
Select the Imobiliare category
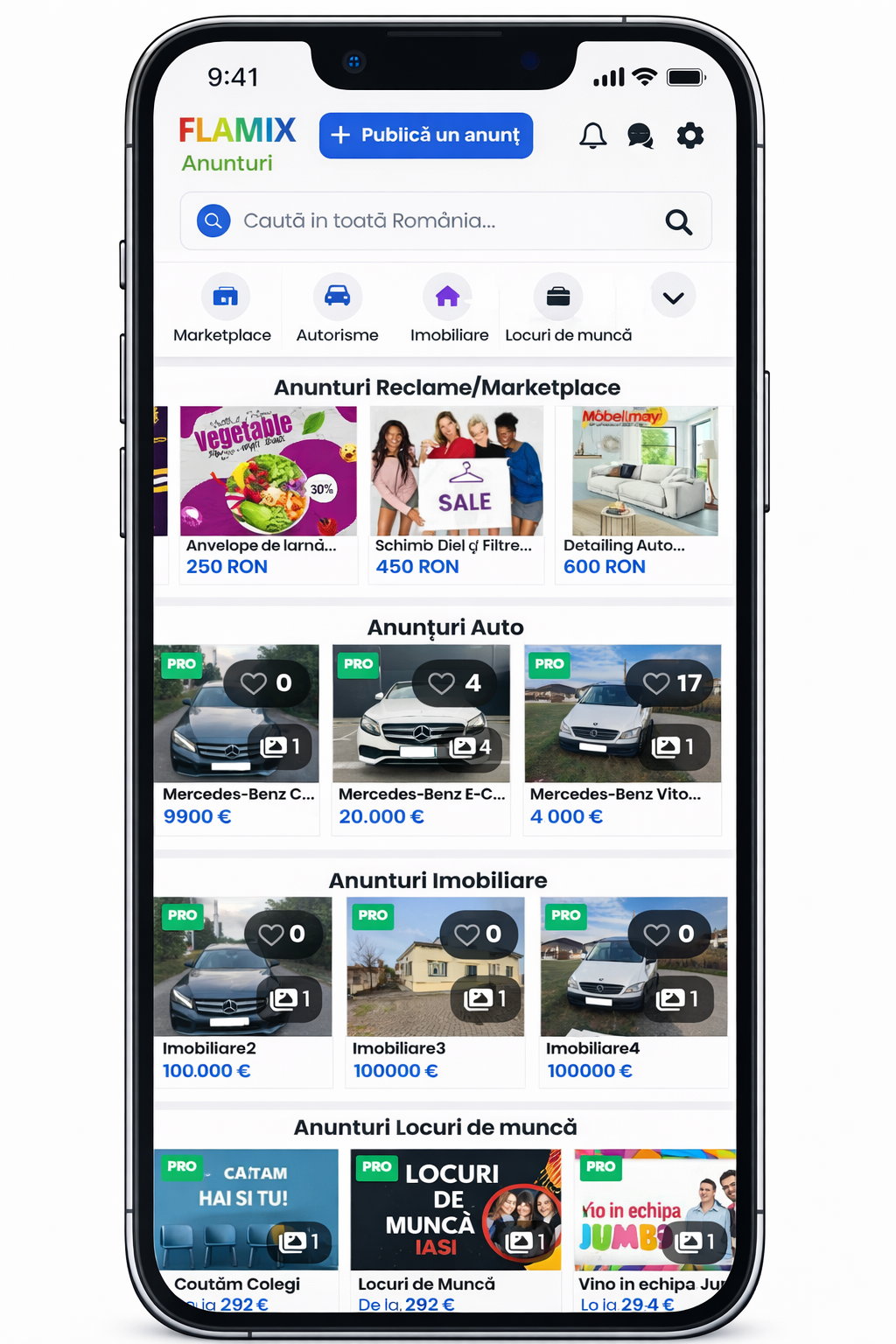point(448,310)
